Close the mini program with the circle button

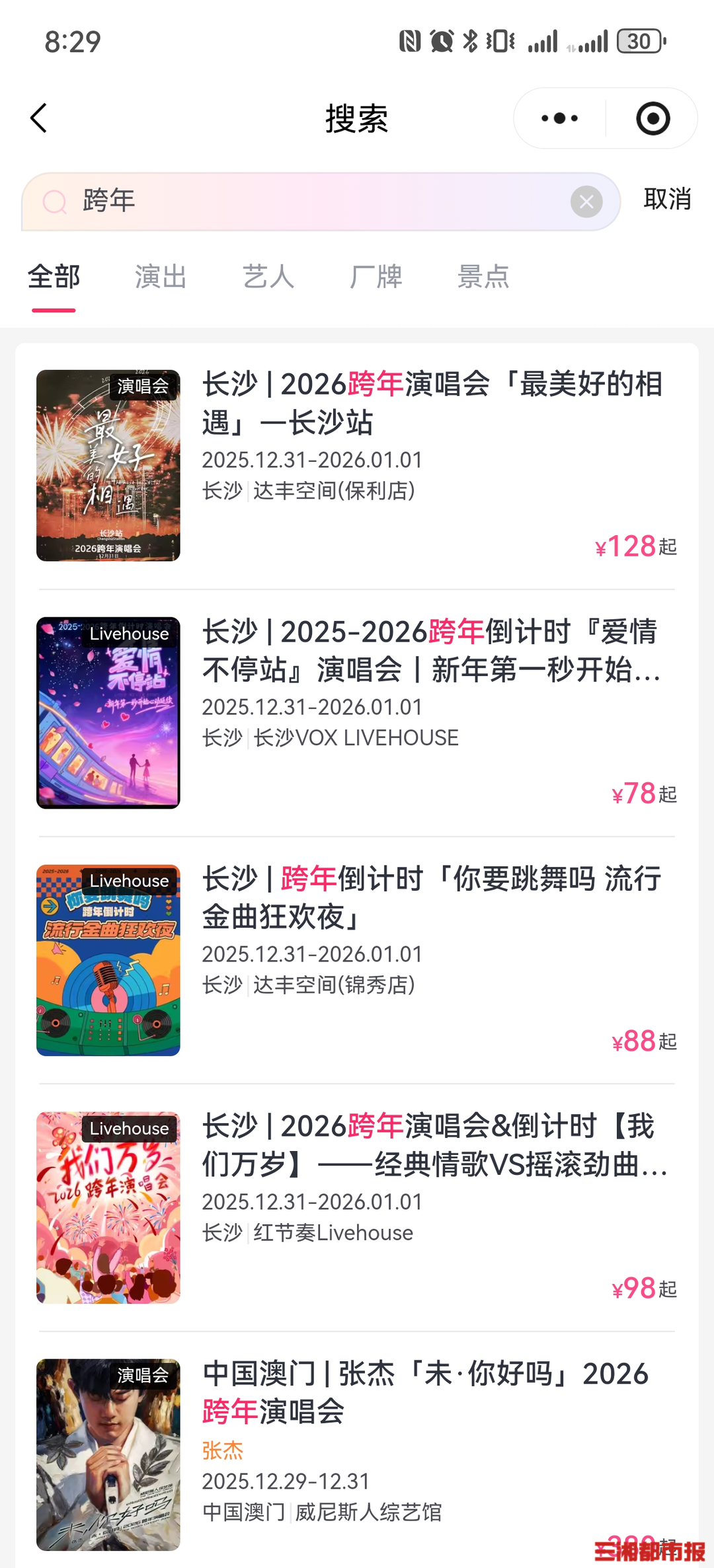tap(653, 119)
